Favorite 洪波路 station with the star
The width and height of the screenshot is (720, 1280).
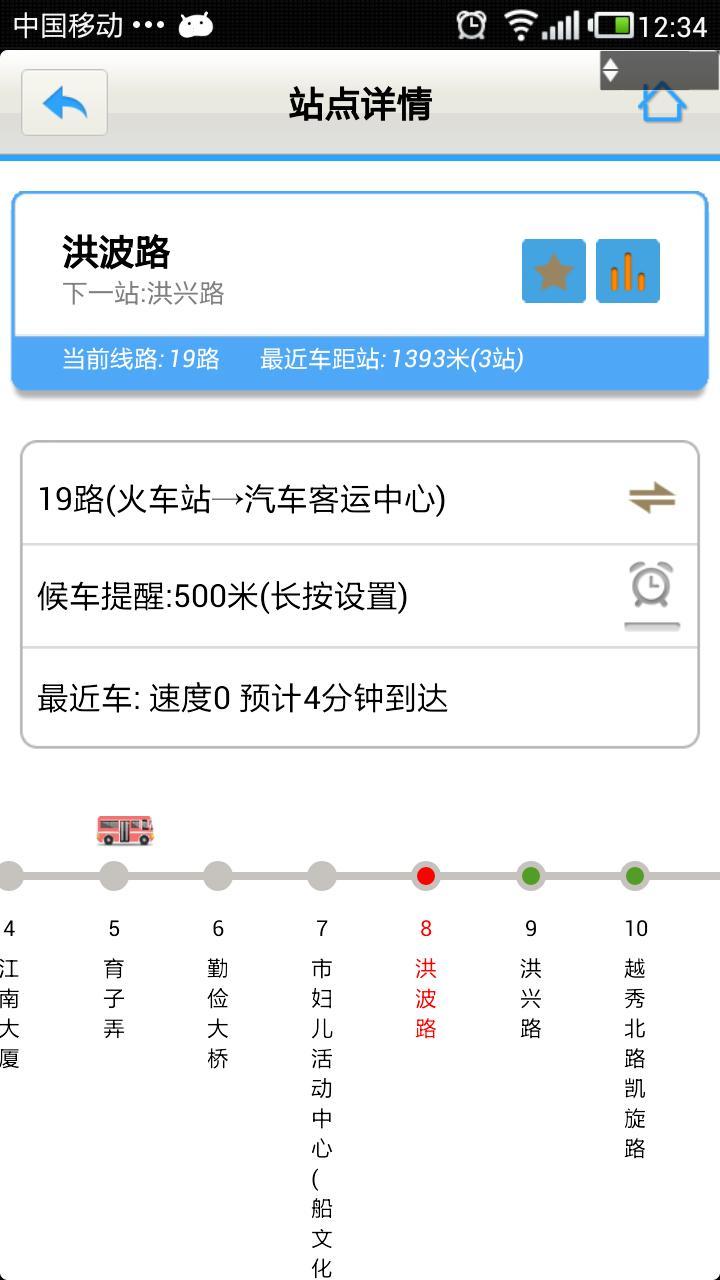click(554, 271)
